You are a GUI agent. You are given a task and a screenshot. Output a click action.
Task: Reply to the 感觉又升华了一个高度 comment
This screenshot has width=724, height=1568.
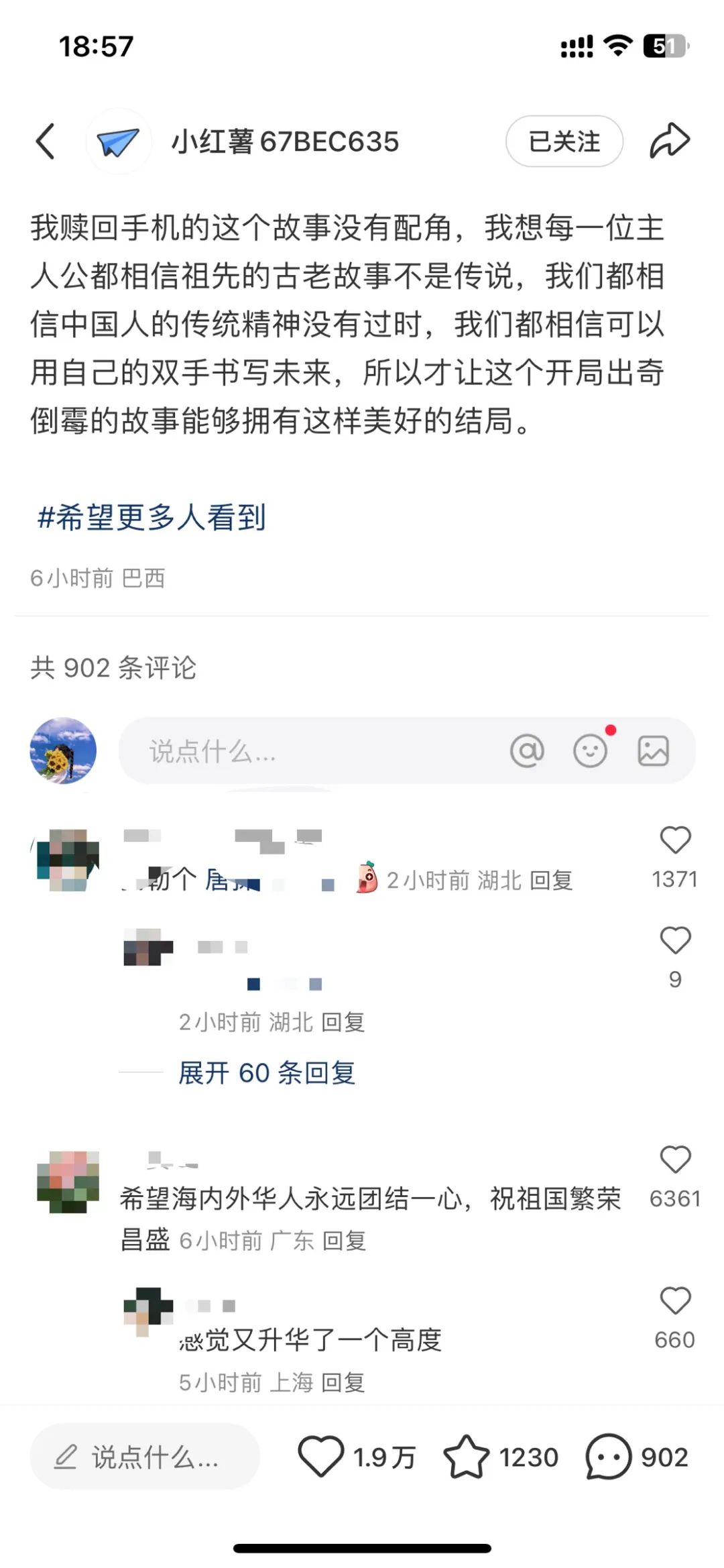[343, 1382]
